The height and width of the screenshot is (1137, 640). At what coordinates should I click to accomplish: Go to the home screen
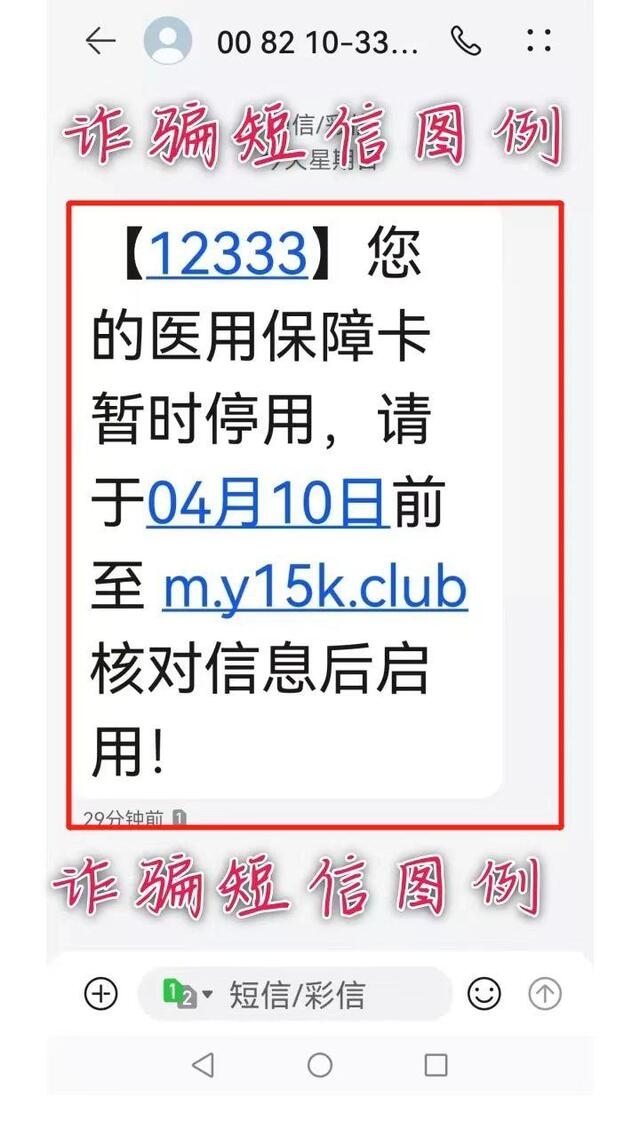pos(320,1065)
